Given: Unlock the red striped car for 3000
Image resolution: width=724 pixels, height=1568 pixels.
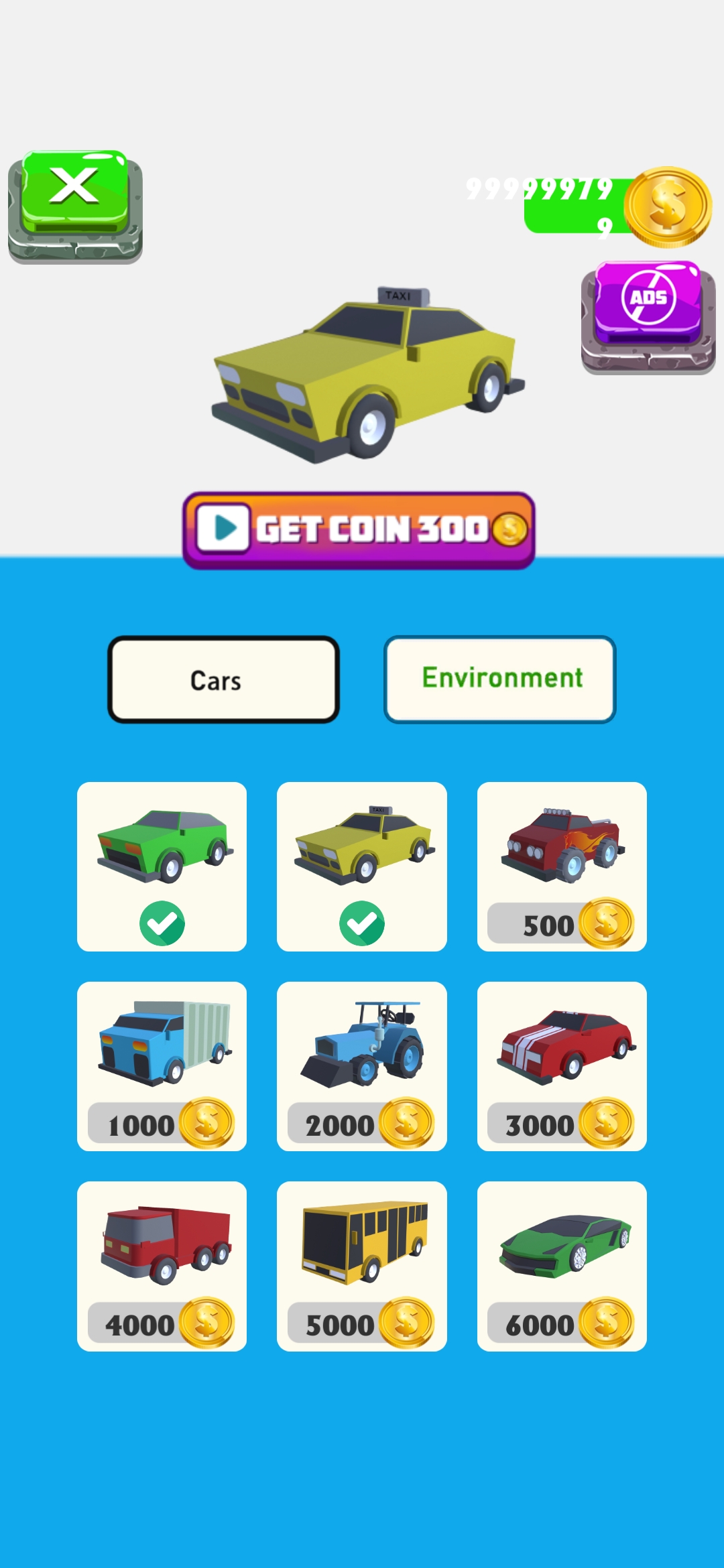Looking at the screenshot, I should 562,1065.
